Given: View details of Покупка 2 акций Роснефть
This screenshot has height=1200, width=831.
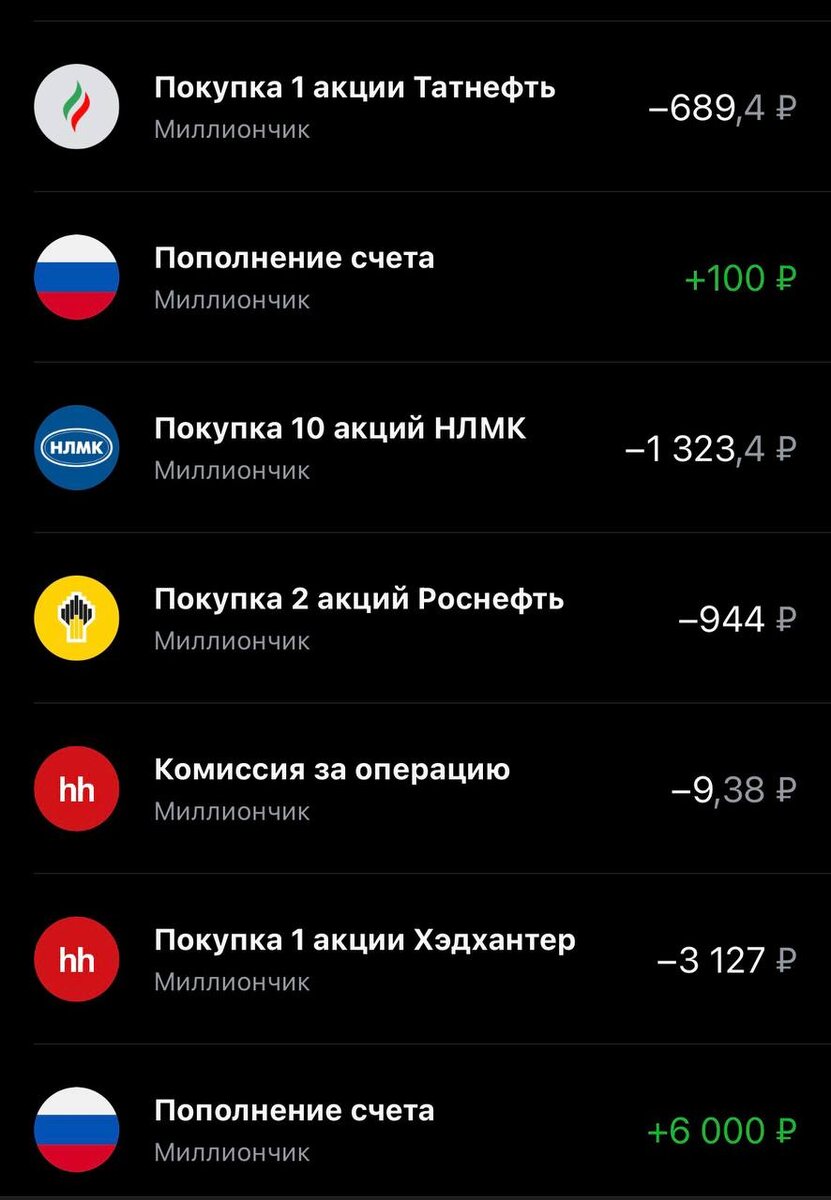Looking at the screenshot, I should [x=358, y=599].
